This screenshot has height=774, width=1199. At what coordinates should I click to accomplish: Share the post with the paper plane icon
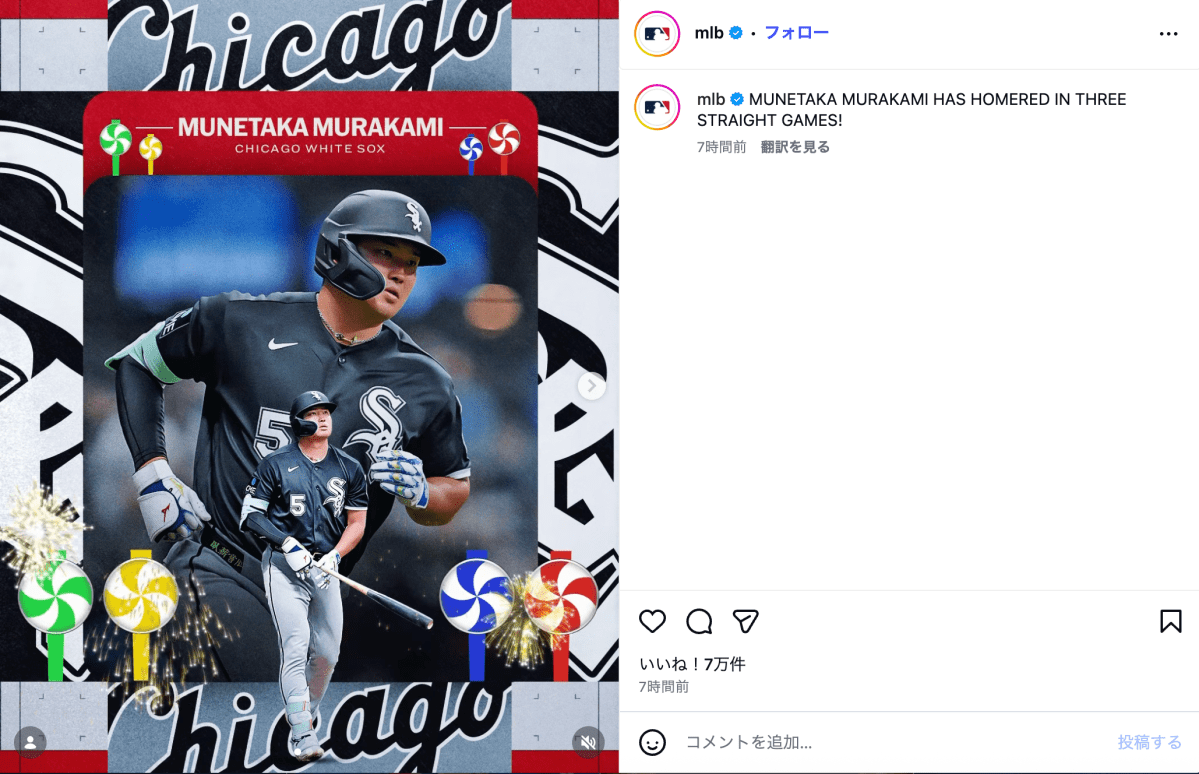point(745,621)
